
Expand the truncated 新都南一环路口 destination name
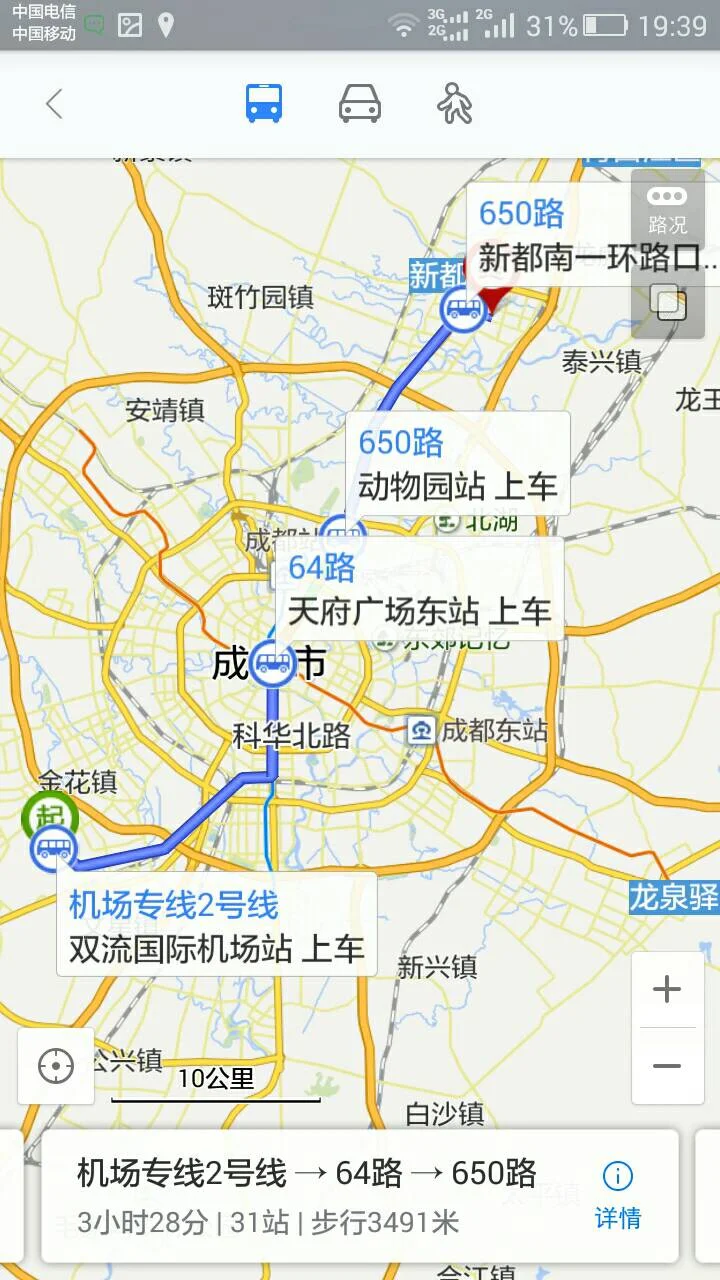click(580, 257)
